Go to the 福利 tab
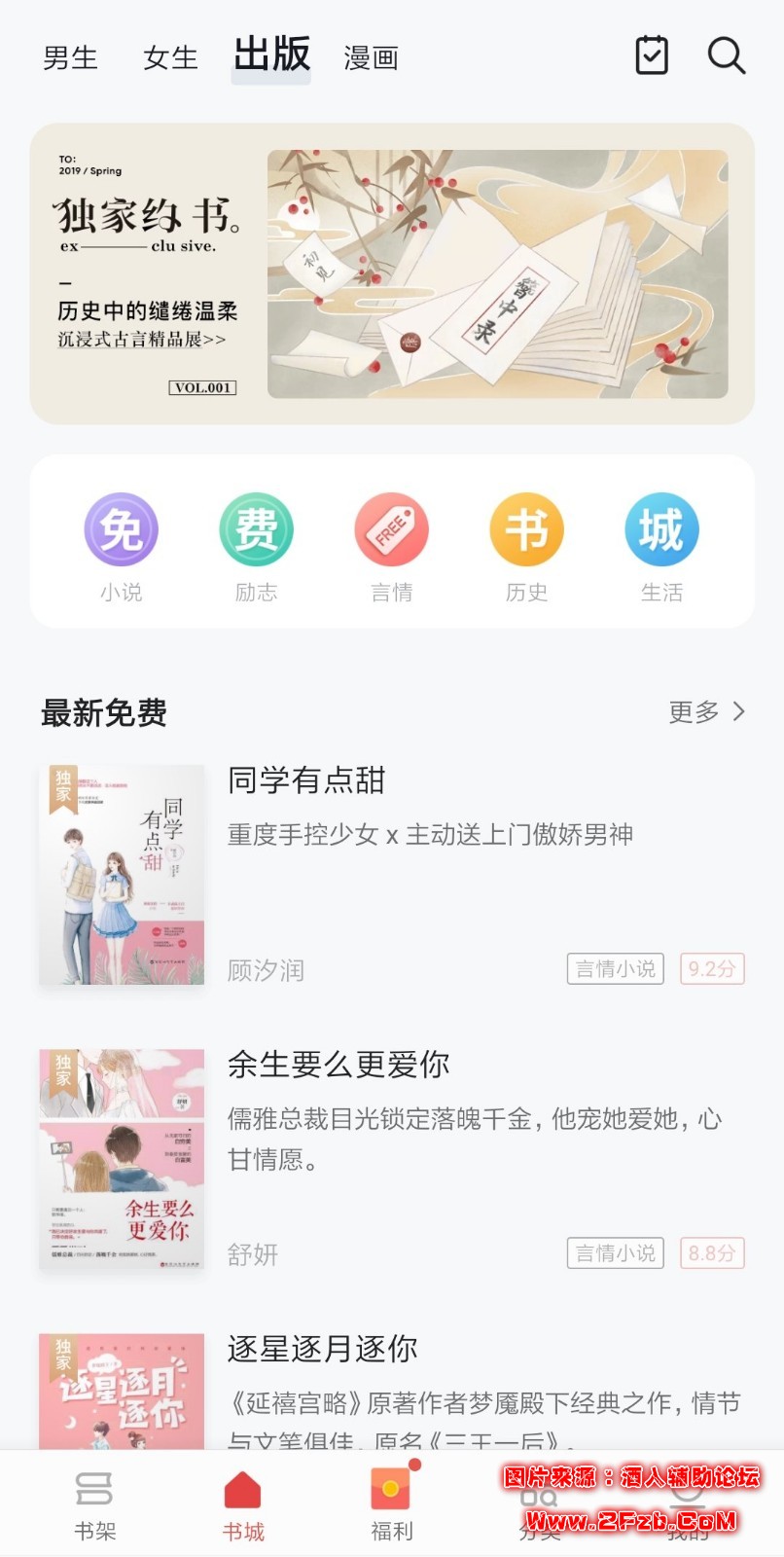 coord(391,1504)
